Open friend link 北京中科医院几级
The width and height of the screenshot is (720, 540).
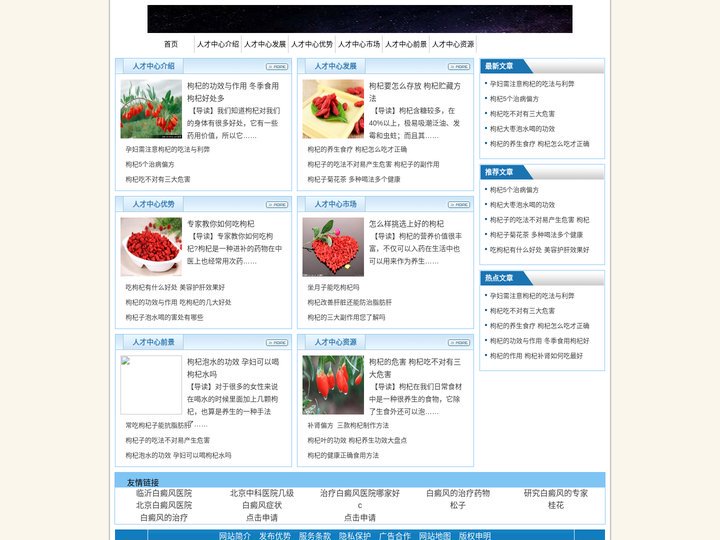(262, 493)
